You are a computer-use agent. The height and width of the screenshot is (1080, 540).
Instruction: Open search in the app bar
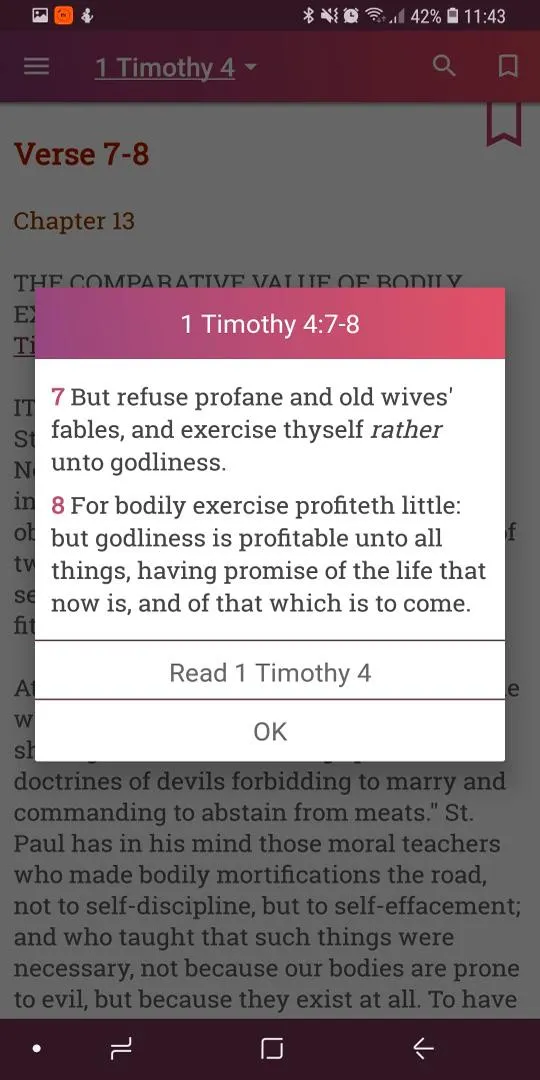pos(444,67)
